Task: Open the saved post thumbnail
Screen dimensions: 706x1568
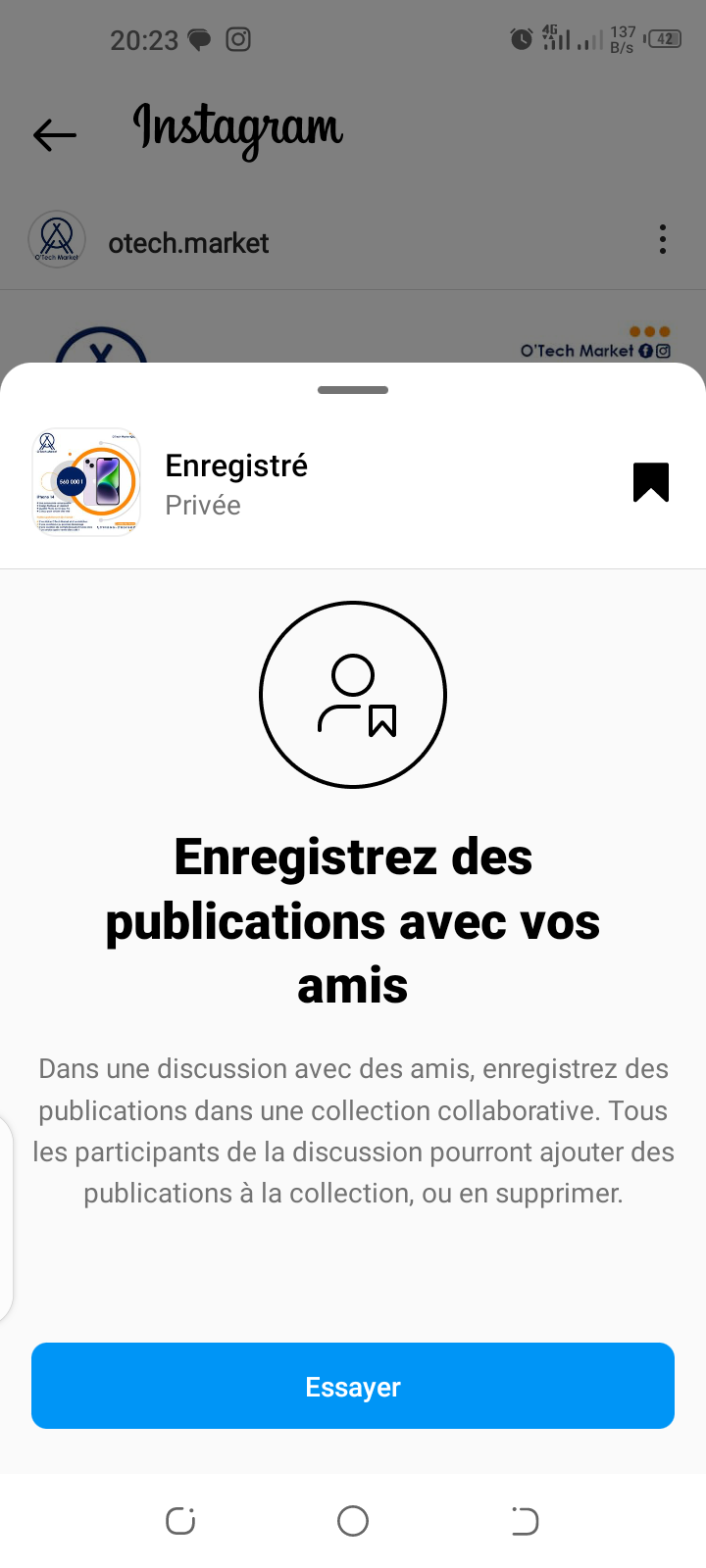Action: (87, 482)
